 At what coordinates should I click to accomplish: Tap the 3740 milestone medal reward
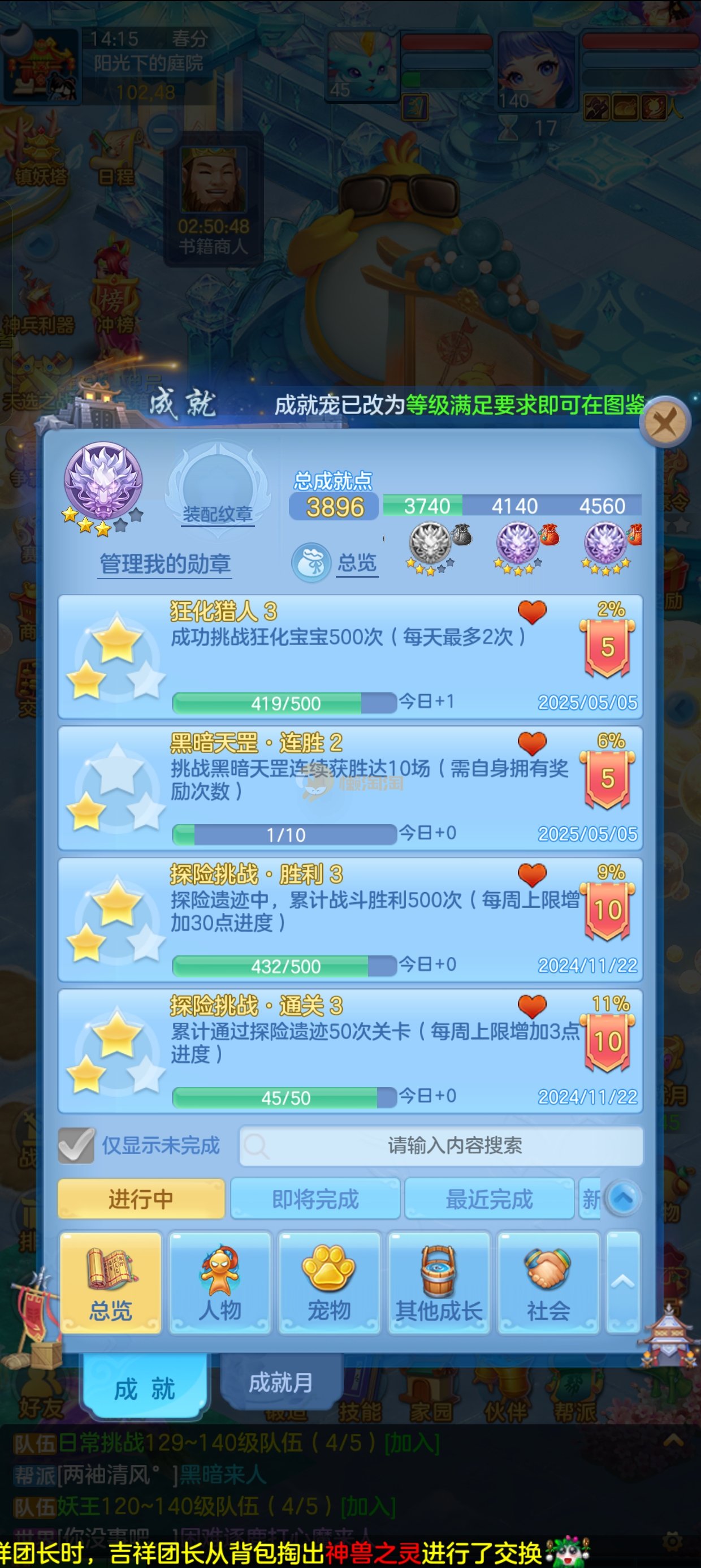pyautogui.click(x=430, y=543)
